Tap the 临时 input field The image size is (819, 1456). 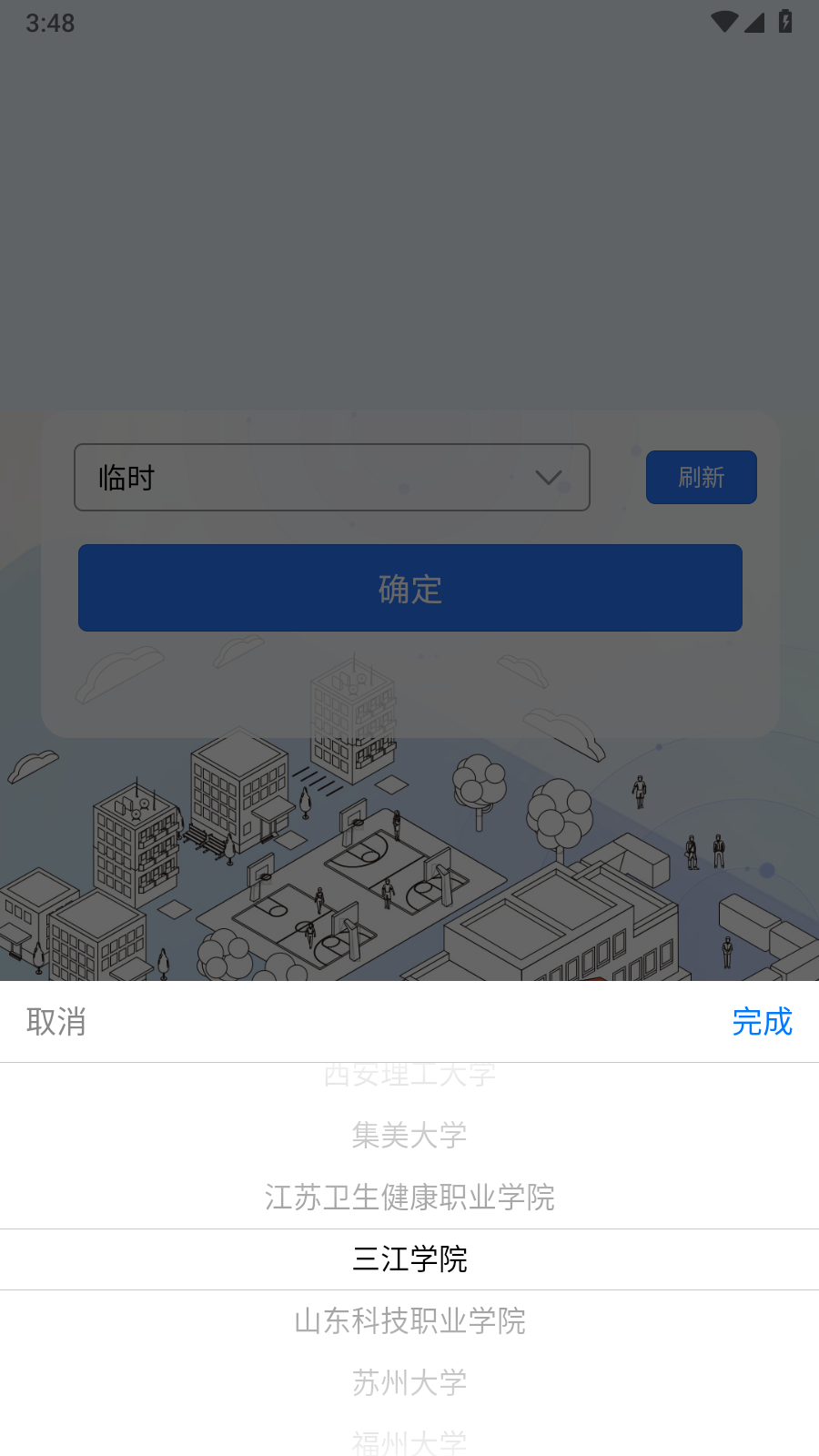pos(273,477)
